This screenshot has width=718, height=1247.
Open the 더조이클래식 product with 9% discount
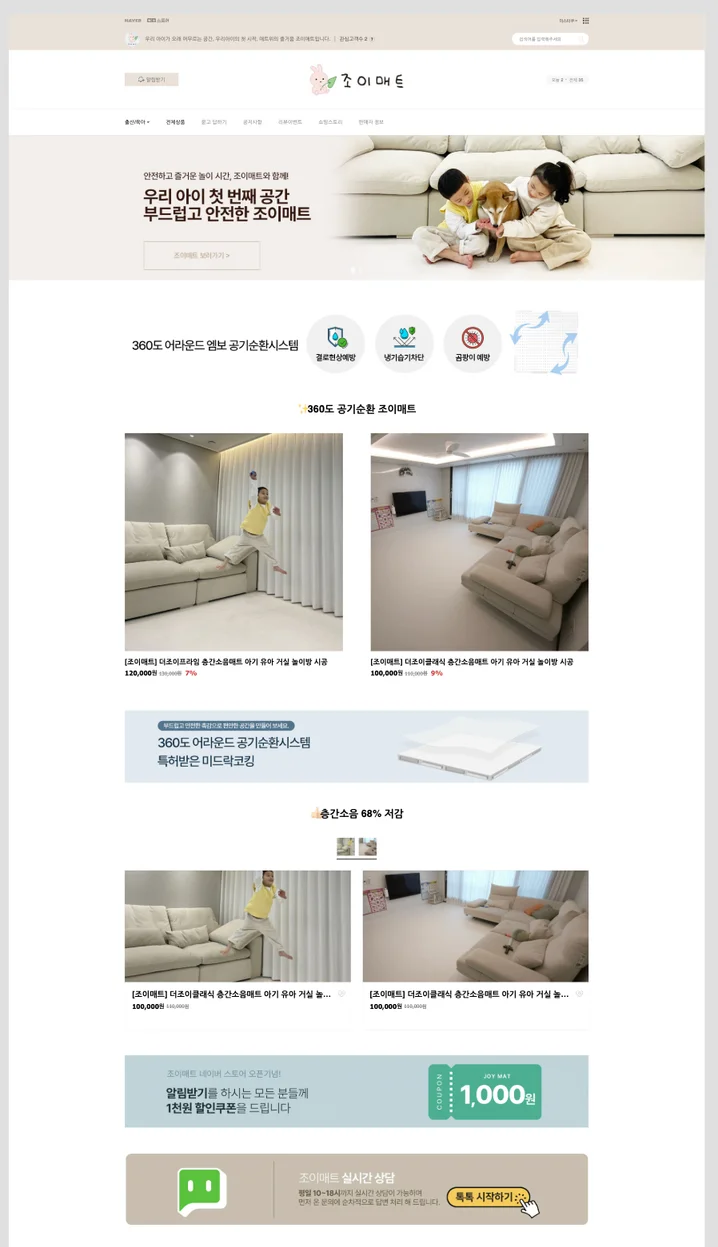pyautogui.click(x=479, y=543)
